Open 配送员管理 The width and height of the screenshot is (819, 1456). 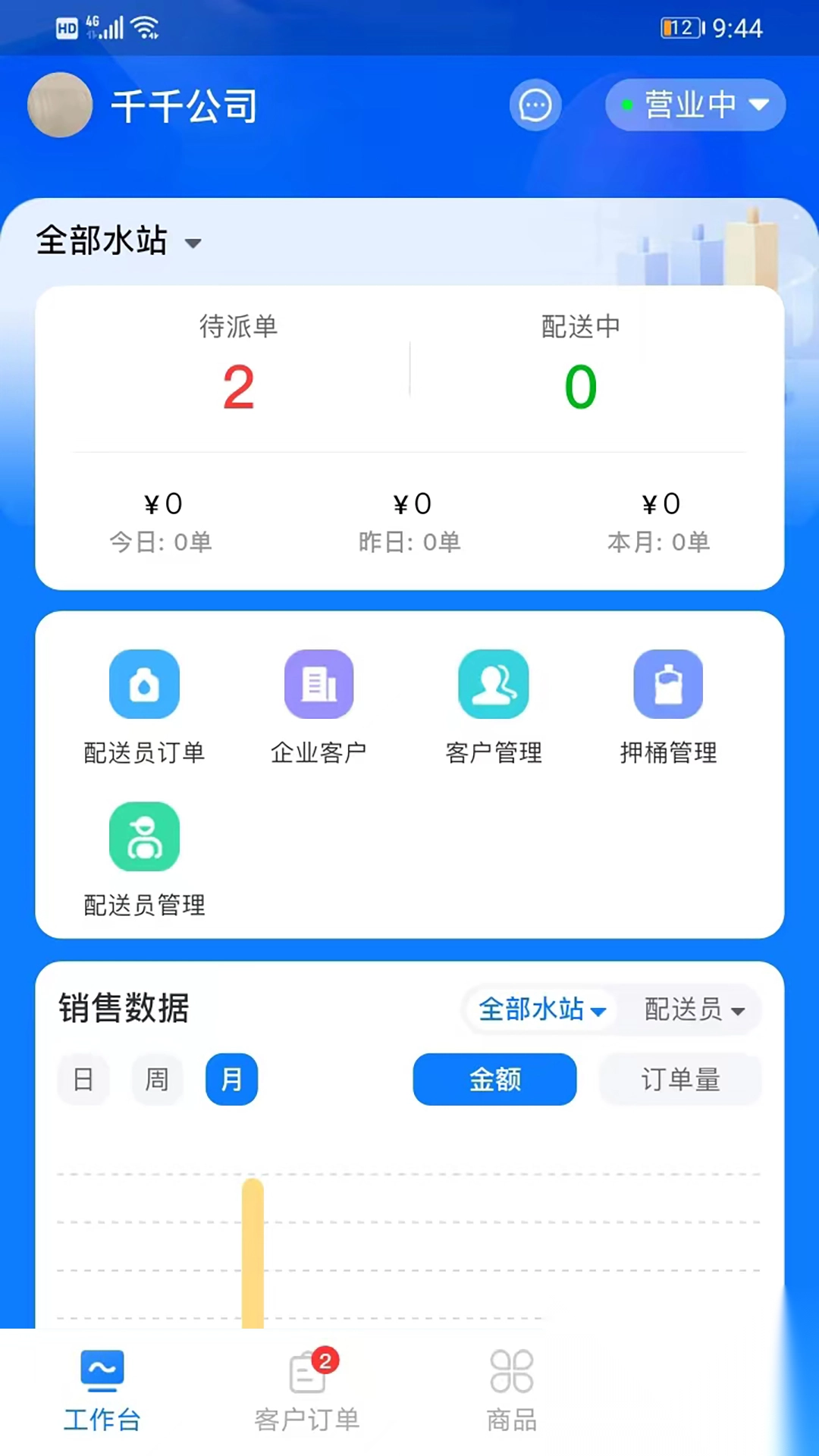144,858
